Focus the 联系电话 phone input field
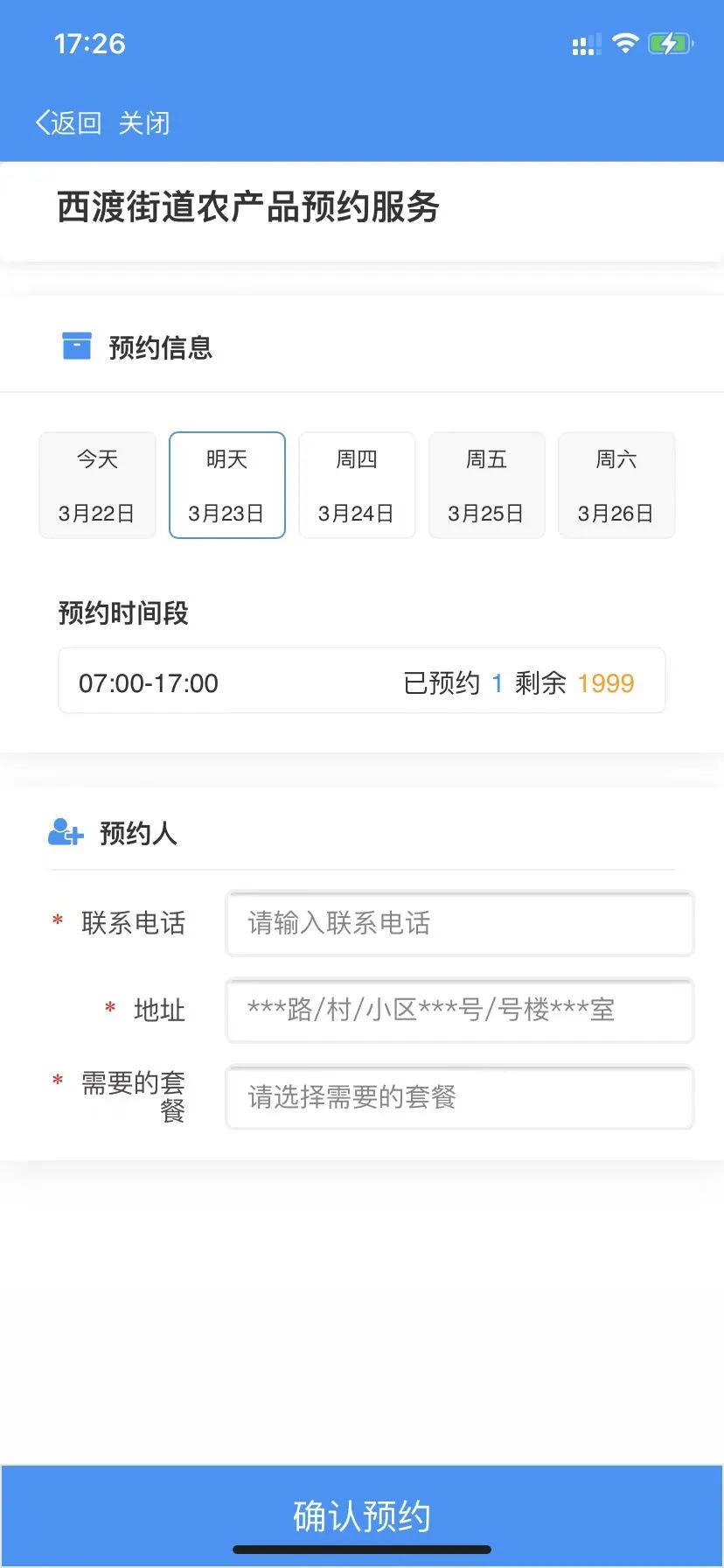The image size is (724, 1568). pos(459,923)
